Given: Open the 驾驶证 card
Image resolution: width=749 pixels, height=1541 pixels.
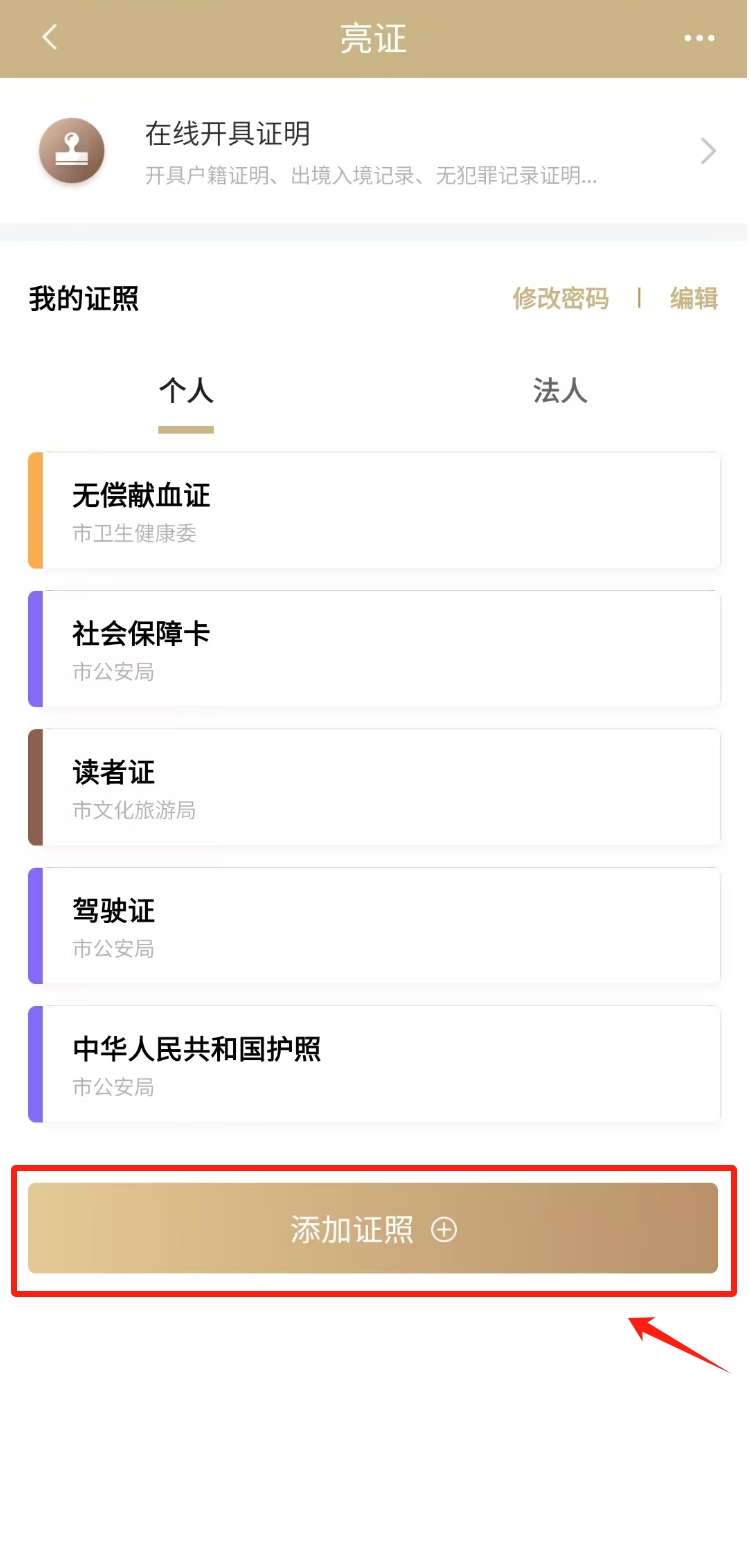Looking at the screenshot, I should click(x=374, y=925).
